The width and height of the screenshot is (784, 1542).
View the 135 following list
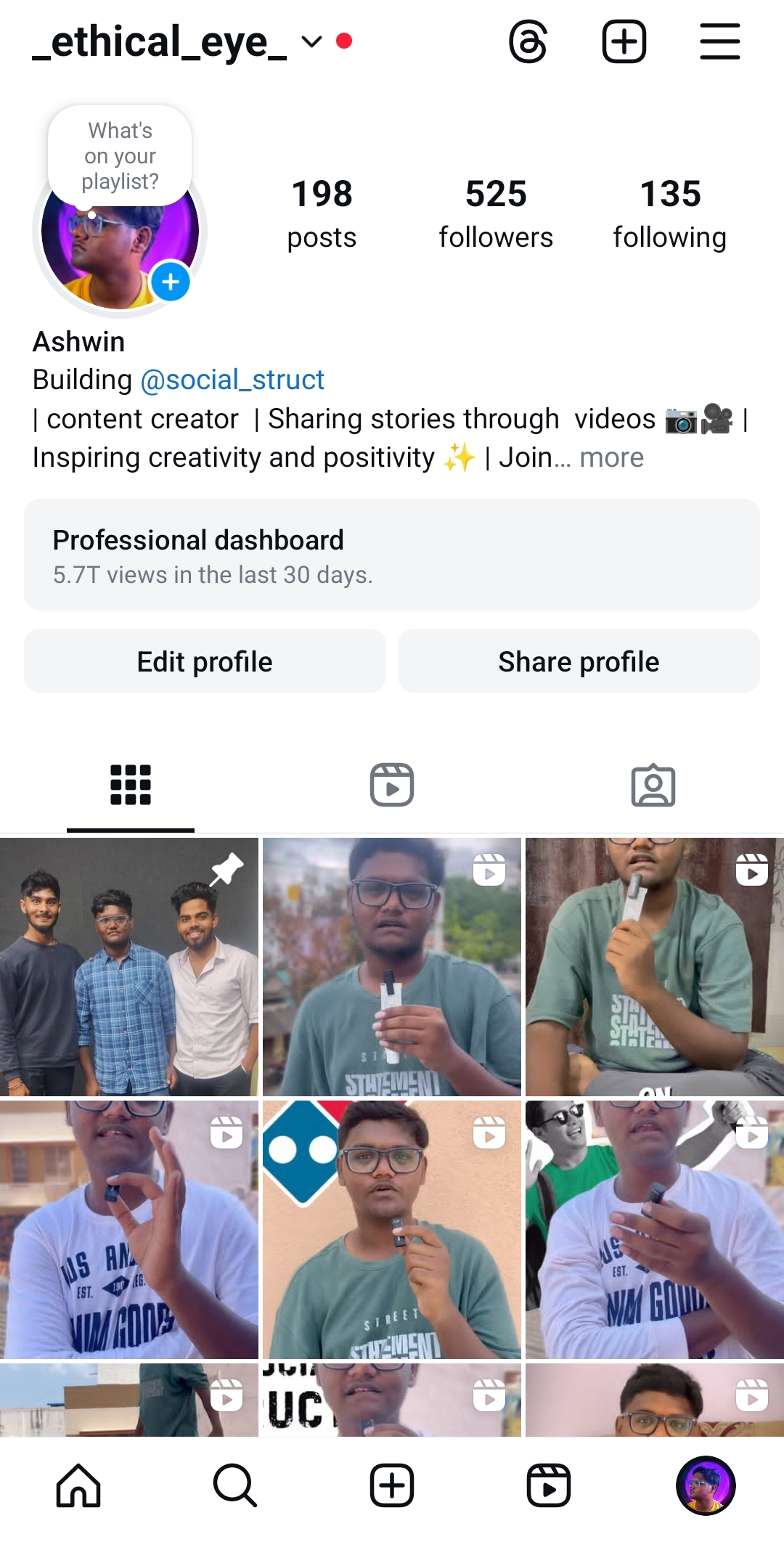pyautogui.click(x=669, y=214)
